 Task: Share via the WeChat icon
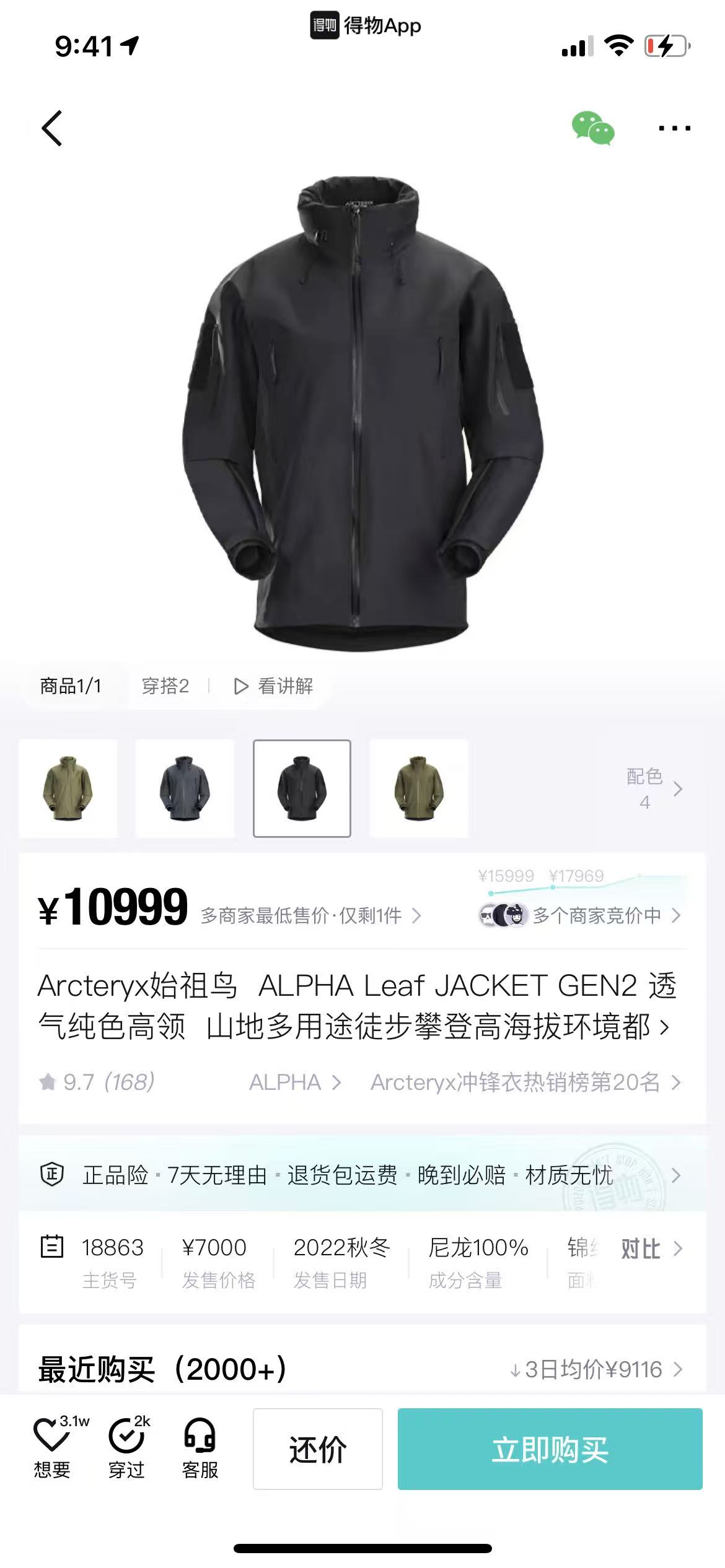[593, 128]
